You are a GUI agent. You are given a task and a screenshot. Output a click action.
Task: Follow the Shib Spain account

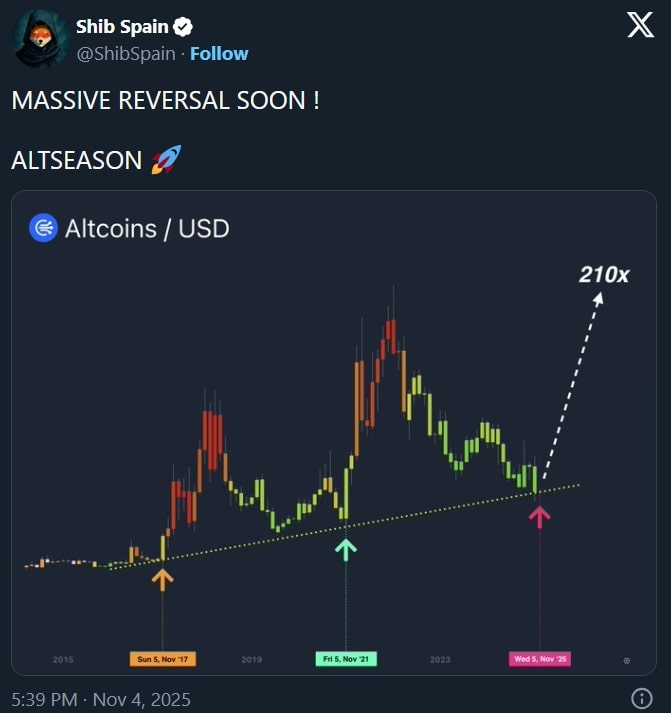pyautogui.click(x=219, y=53)
